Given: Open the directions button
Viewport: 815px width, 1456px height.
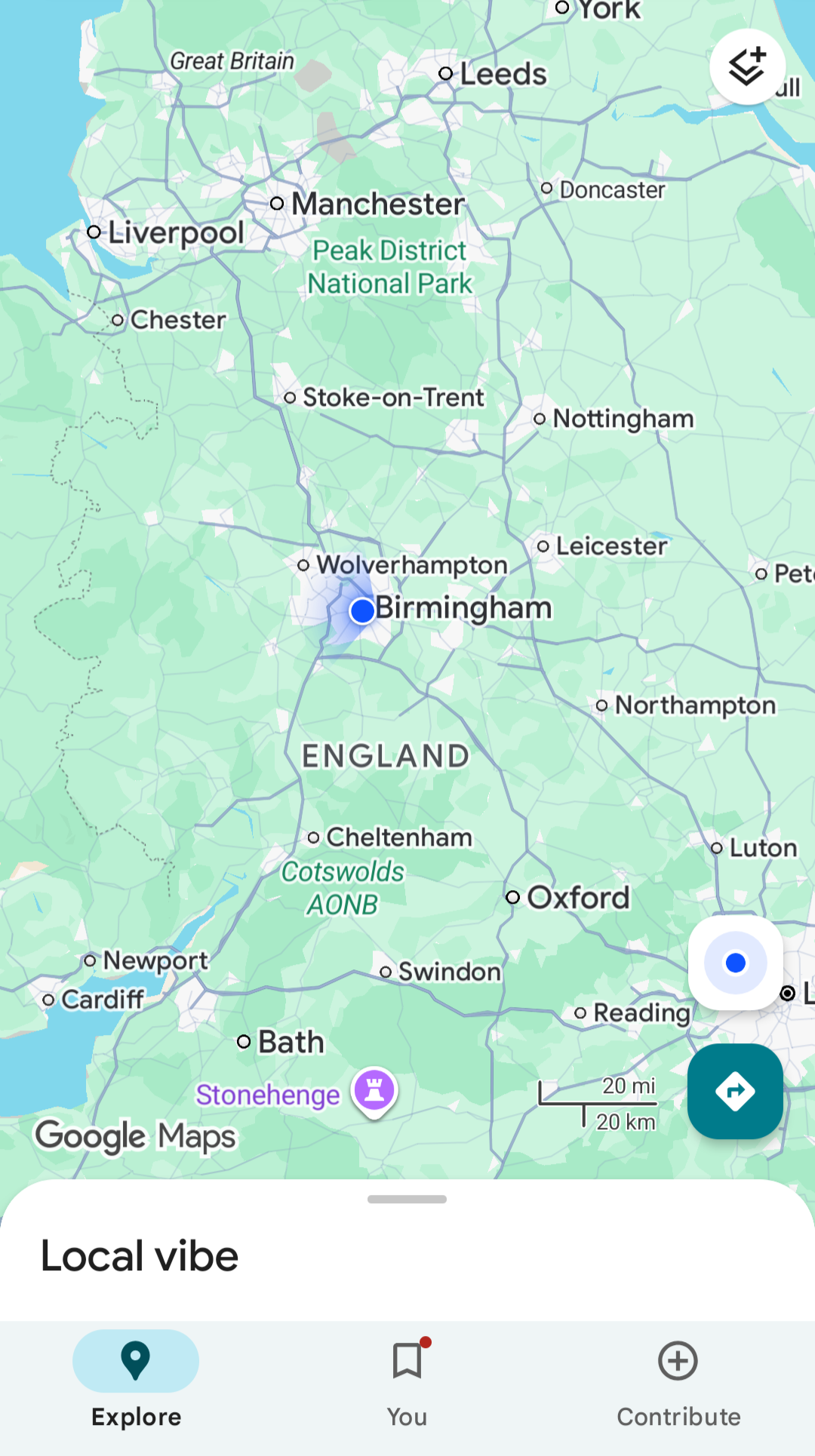Looking at the screenshot, I should point(736,1091).
